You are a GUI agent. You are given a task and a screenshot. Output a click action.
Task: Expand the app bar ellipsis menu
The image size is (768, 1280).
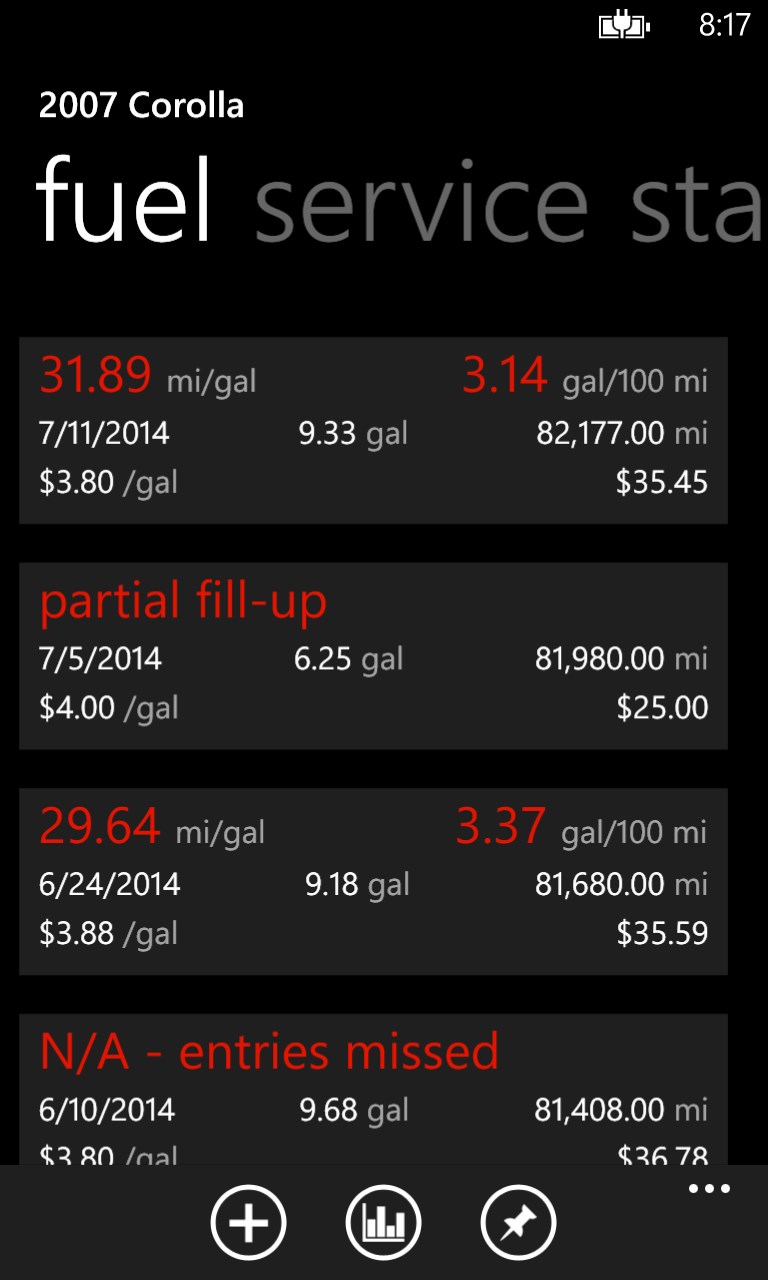709,1189
